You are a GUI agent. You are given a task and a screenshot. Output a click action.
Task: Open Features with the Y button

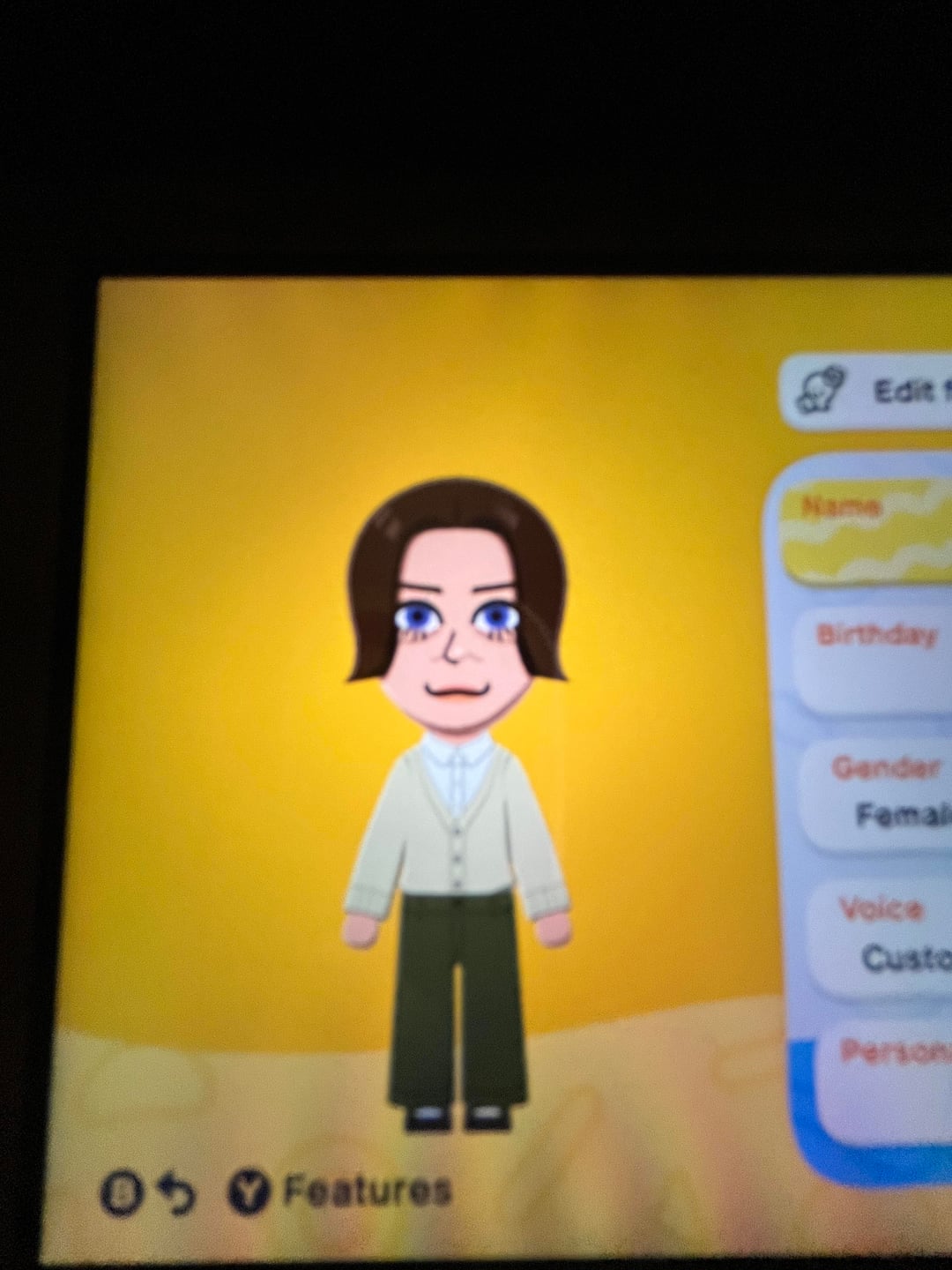pyautogui.click(x=339, y=1192)
